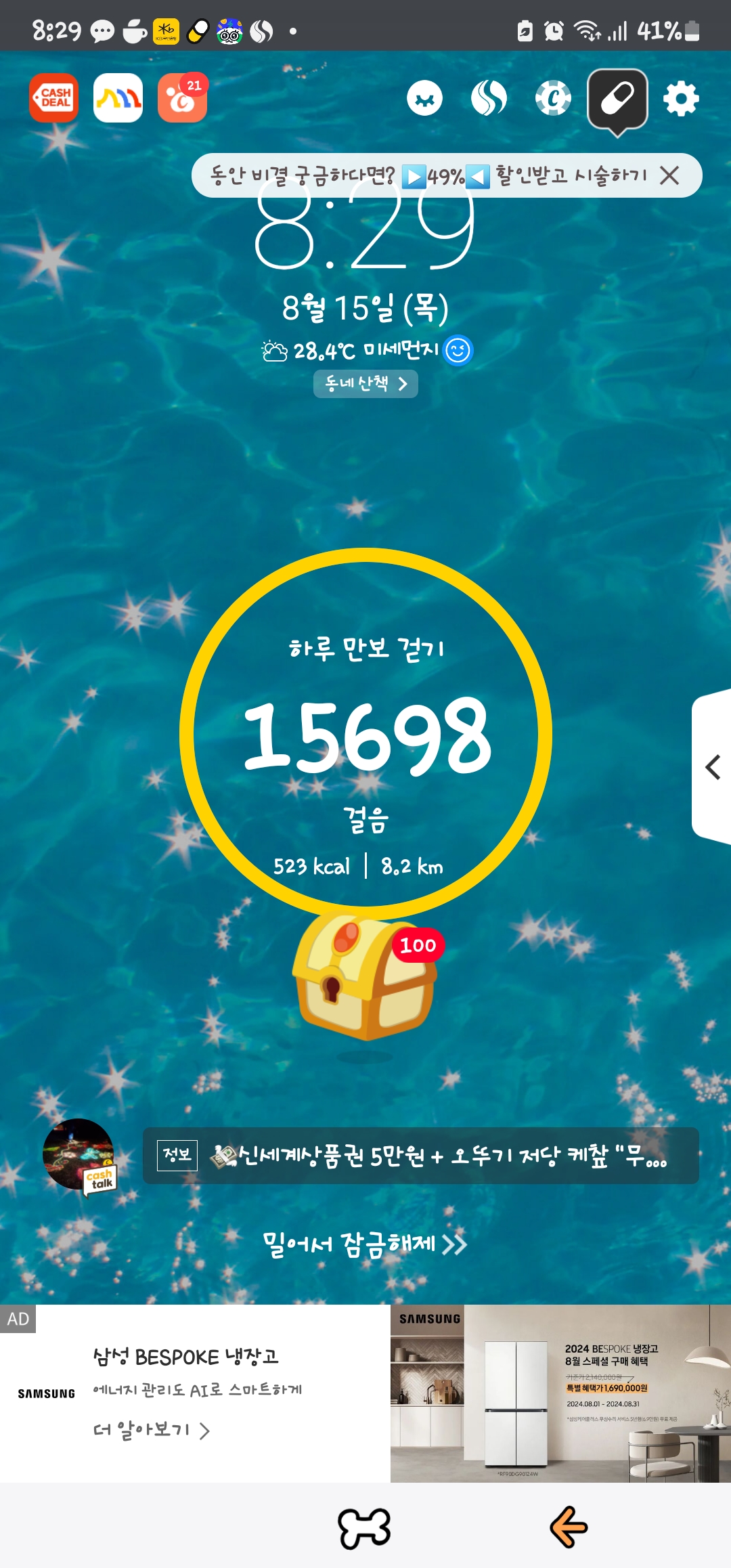The width and height of the screenshot is (731, 1568).
Task: Open the Samsung BESPOKE refrigerator ad image
Action: pyautogui.click(x=560, y=1394)
